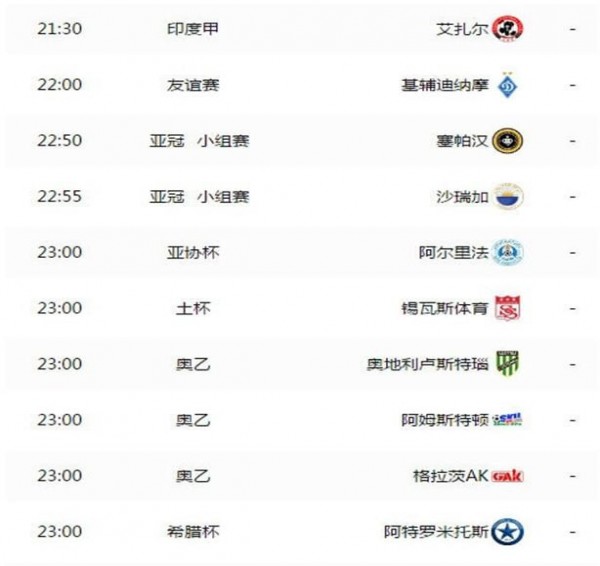
Task: Open the 土杯 match with 锡瓦斯体育
Action: click(x=300, y=308)
